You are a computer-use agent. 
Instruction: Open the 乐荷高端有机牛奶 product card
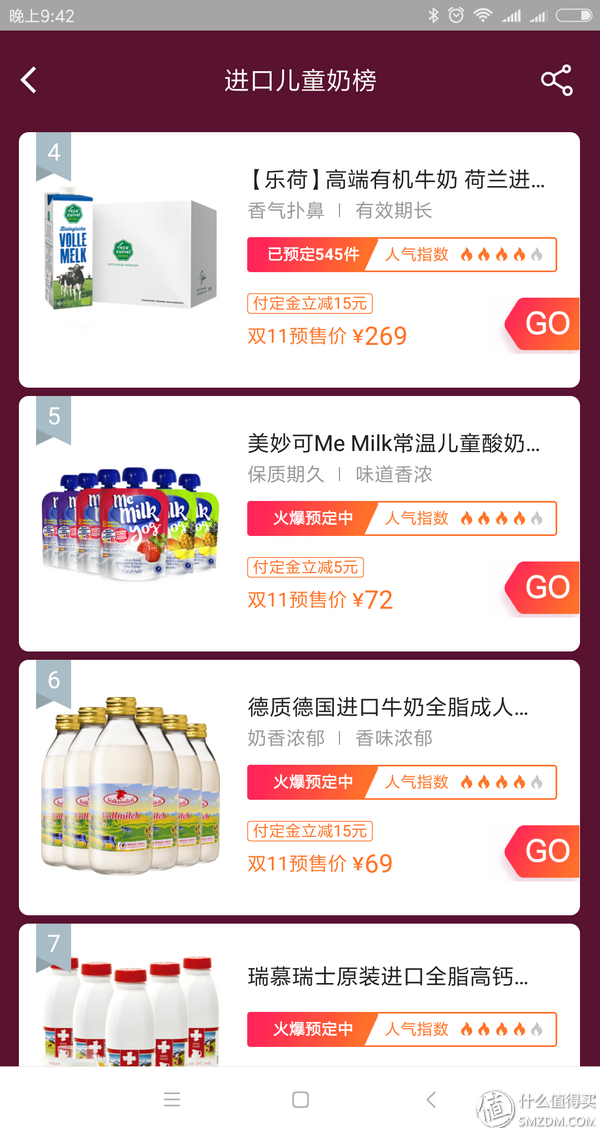396,181
